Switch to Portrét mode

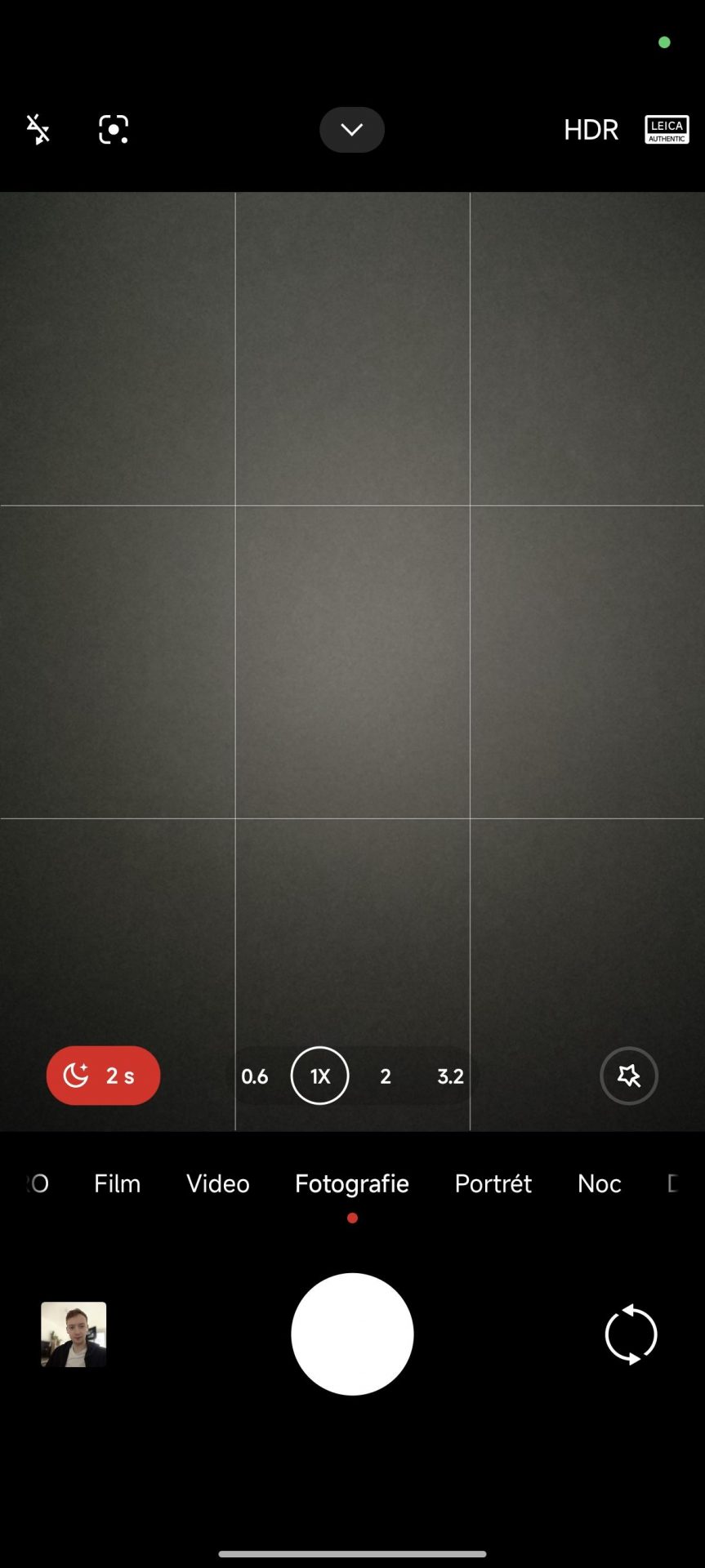[x=493, y=1183]
